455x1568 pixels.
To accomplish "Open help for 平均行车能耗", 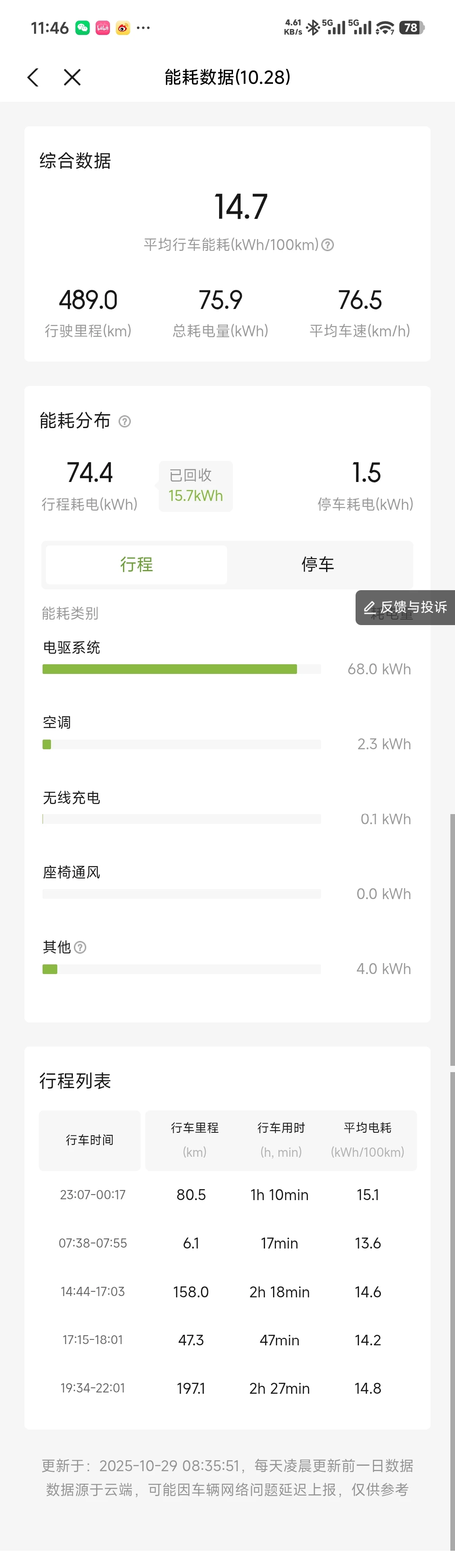I will [x=328, y=245].
